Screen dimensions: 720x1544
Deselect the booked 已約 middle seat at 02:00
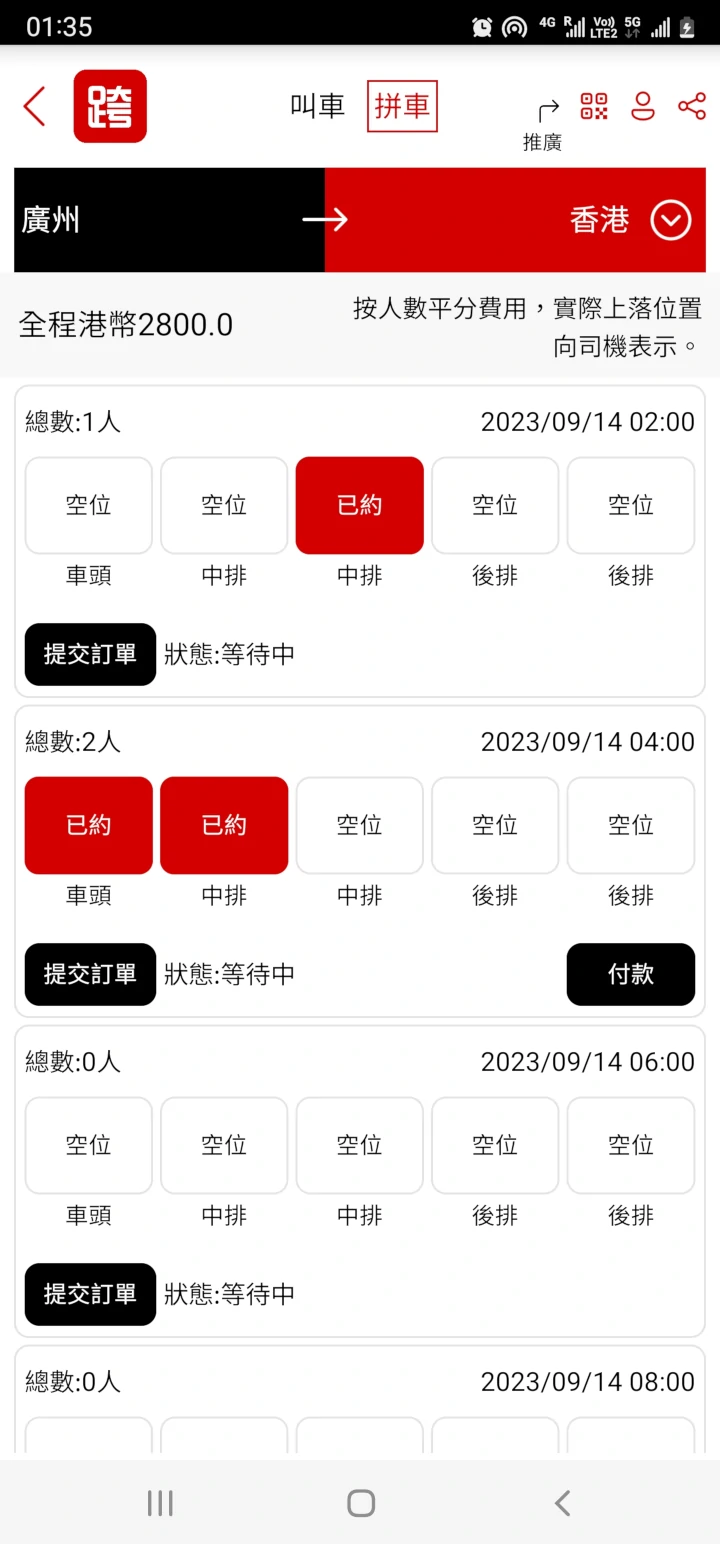coord(359,505)
